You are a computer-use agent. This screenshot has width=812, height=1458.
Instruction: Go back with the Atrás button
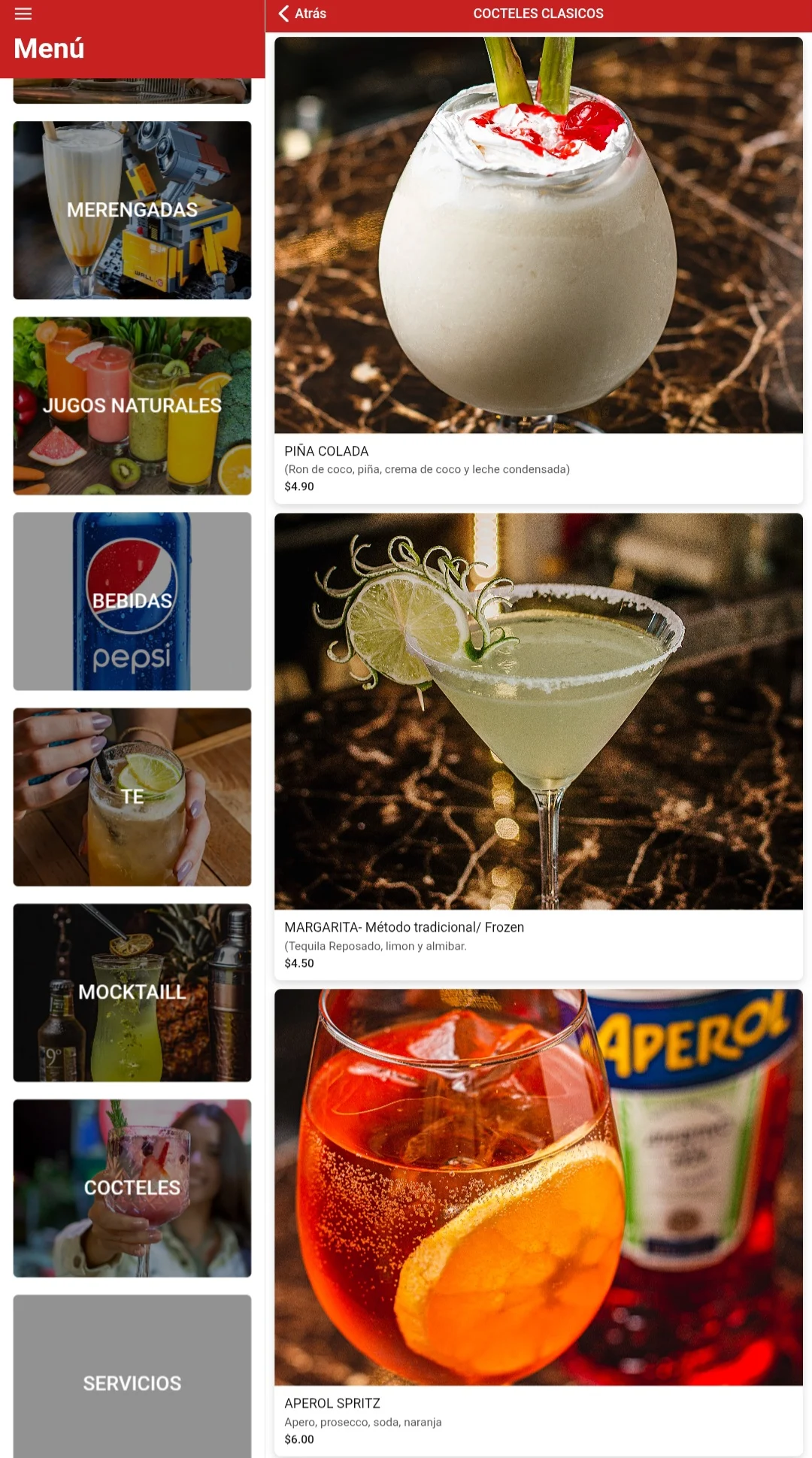tap(302, 14)
